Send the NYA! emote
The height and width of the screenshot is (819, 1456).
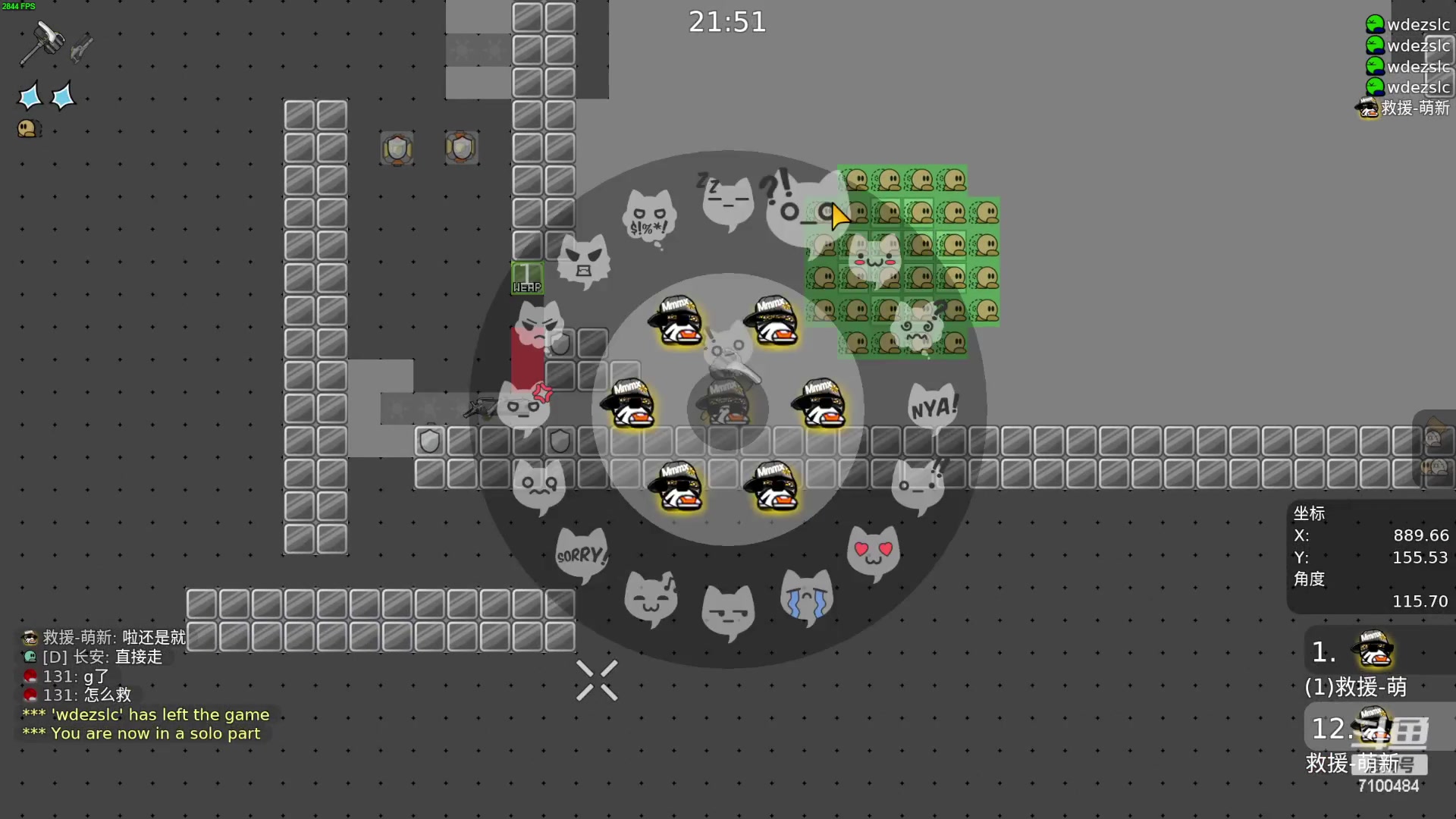[934, 408]
